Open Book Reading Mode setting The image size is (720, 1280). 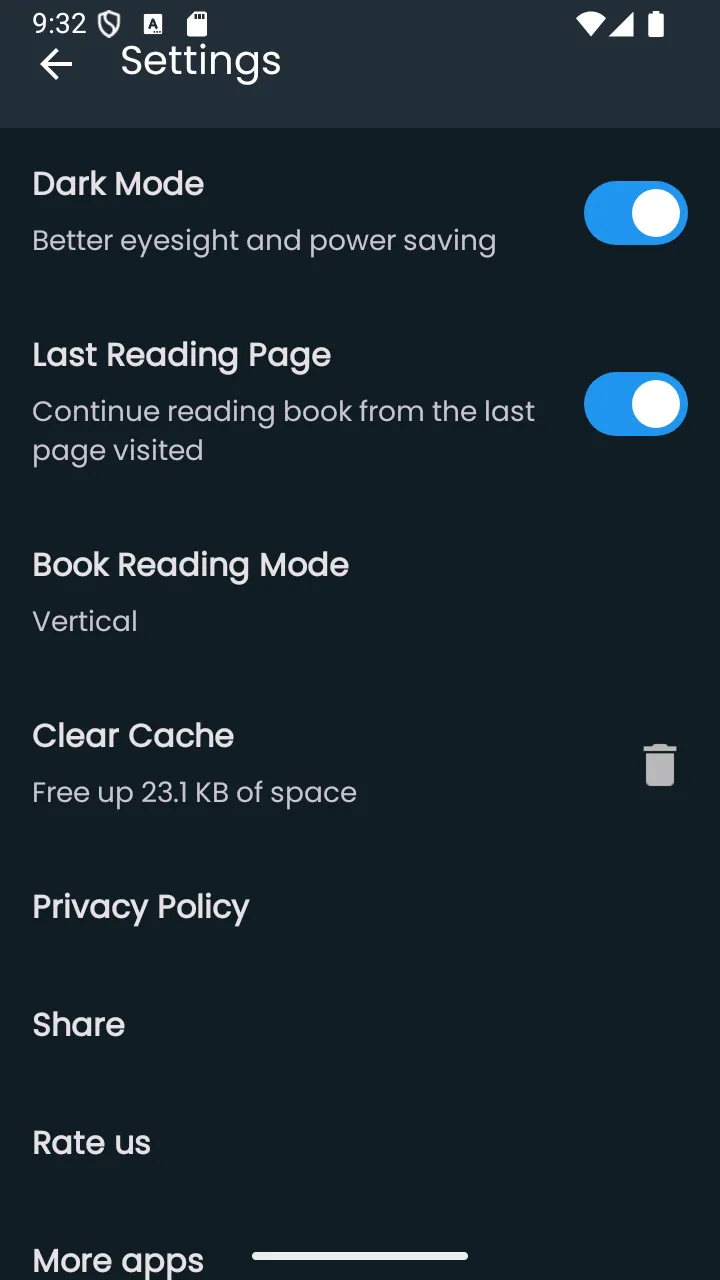tap(190, 591)
